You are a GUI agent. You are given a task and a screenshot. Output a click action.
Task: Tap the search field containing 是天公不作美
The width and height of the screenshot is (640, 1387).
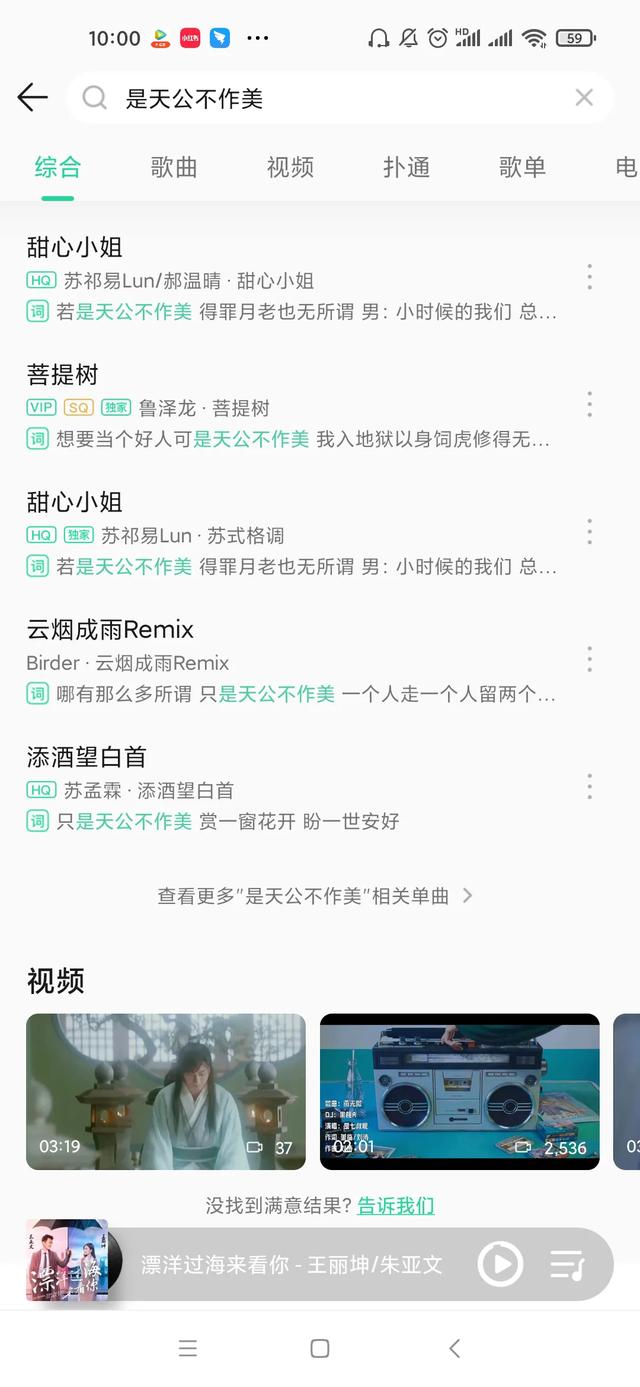(x=330, y=98)
